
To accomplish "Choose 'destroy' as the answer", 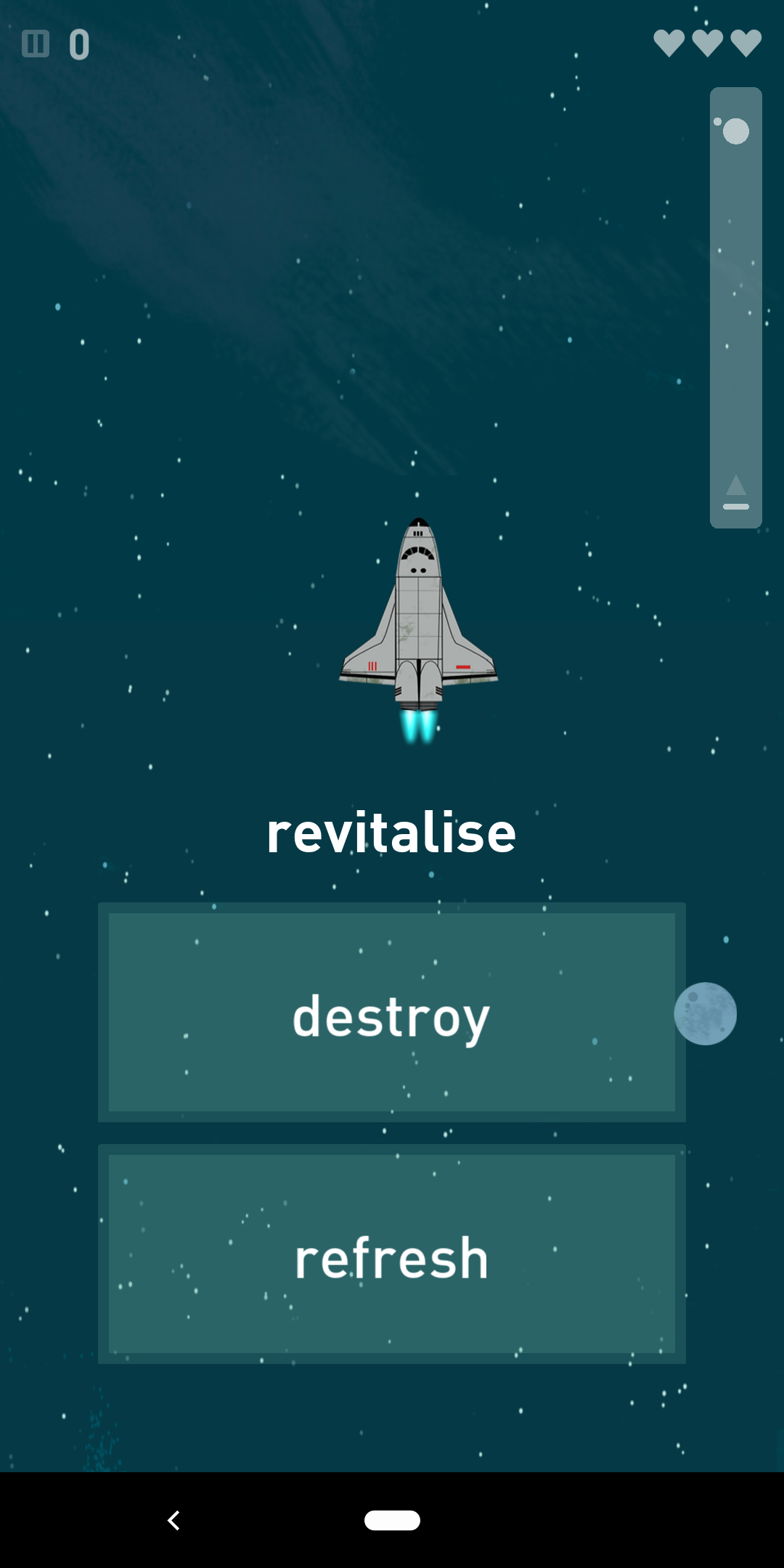I will point(392,1013).
